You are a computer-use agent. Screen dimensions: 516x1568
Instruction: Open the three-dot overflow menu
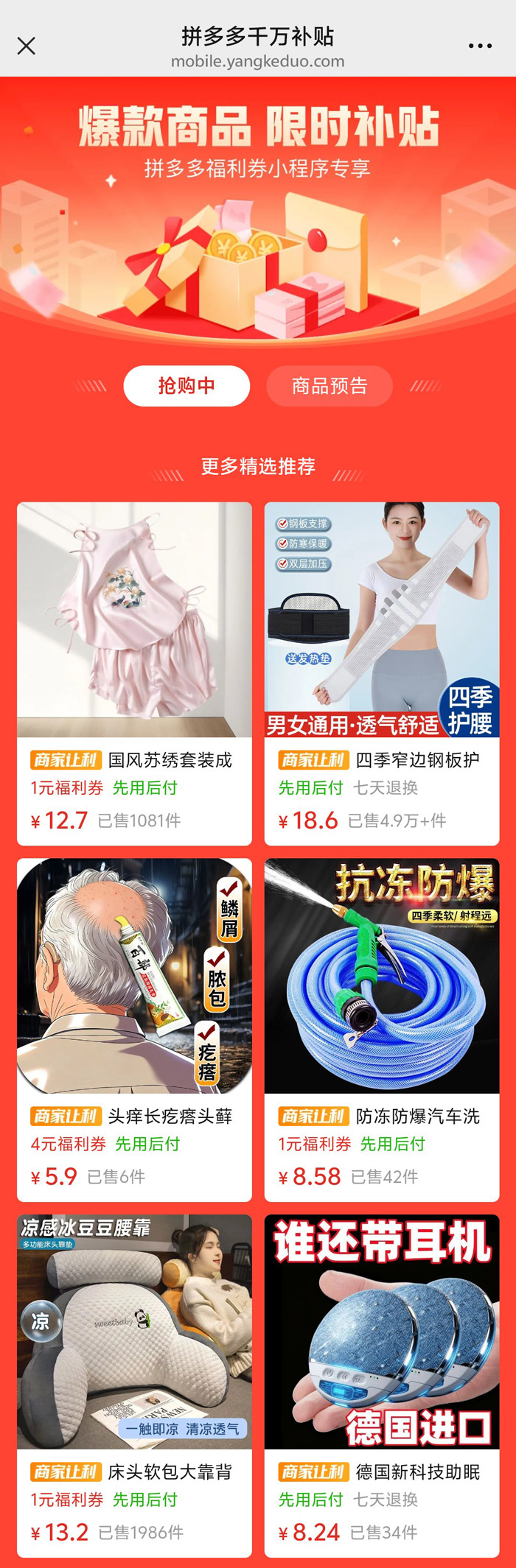[x=480, y=46]
